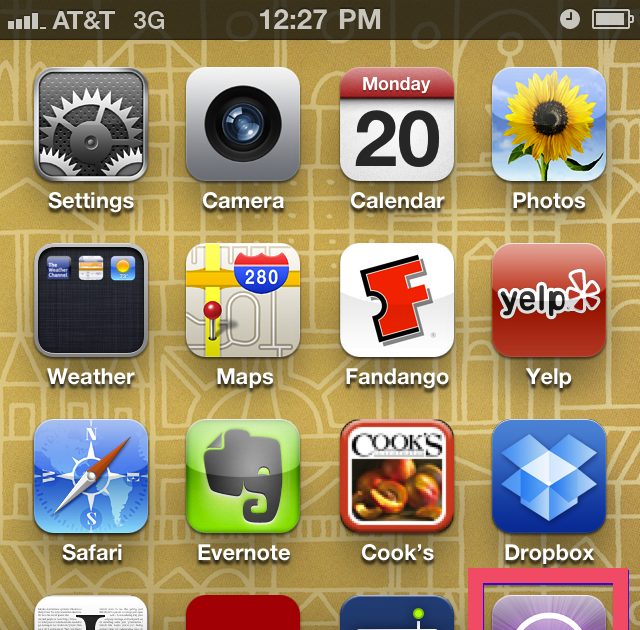Open the Dropbox app
The image size is (640, 630).
pyautogui.click(x=549, y=476)
